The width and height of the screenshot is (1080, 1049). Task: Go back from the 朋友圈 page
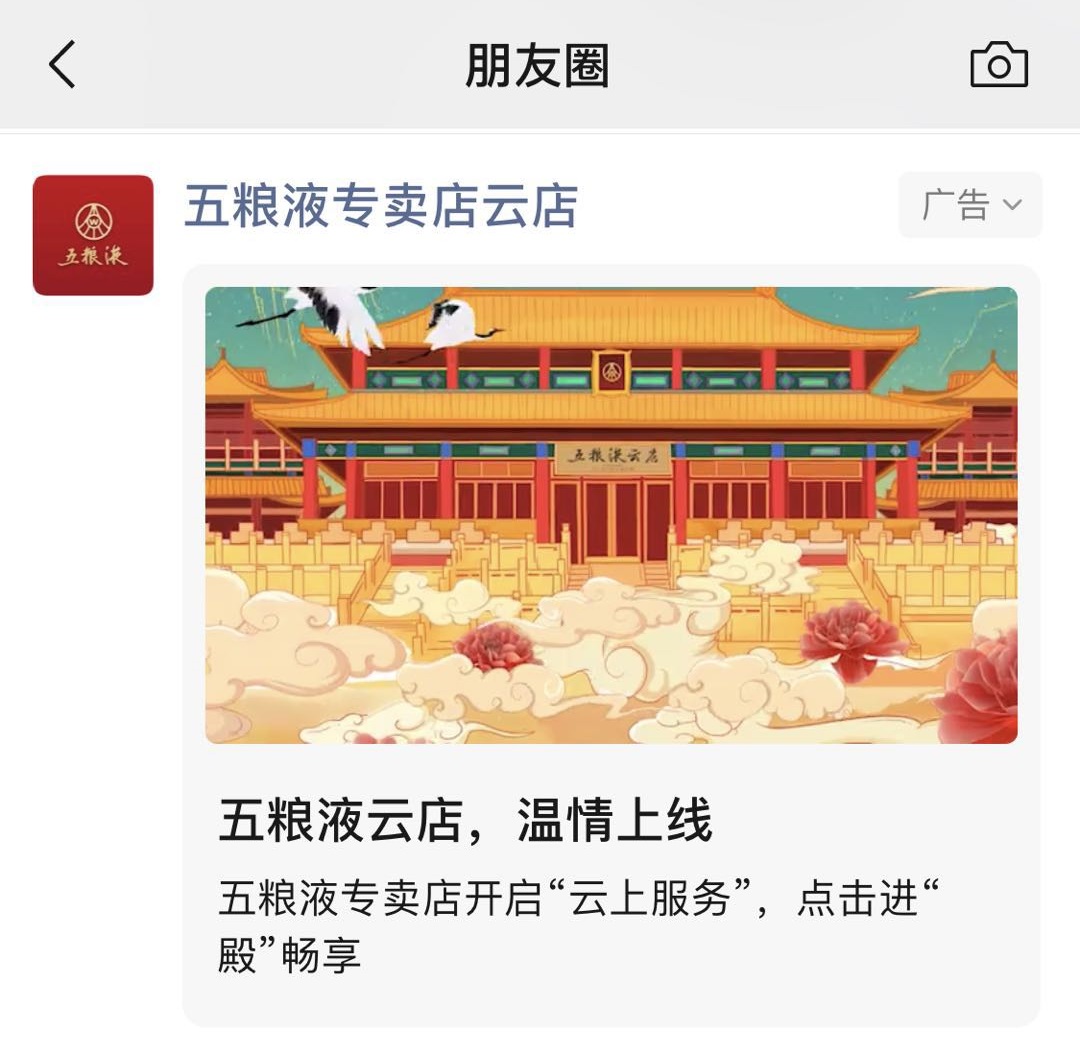click(x=62, y=66)
